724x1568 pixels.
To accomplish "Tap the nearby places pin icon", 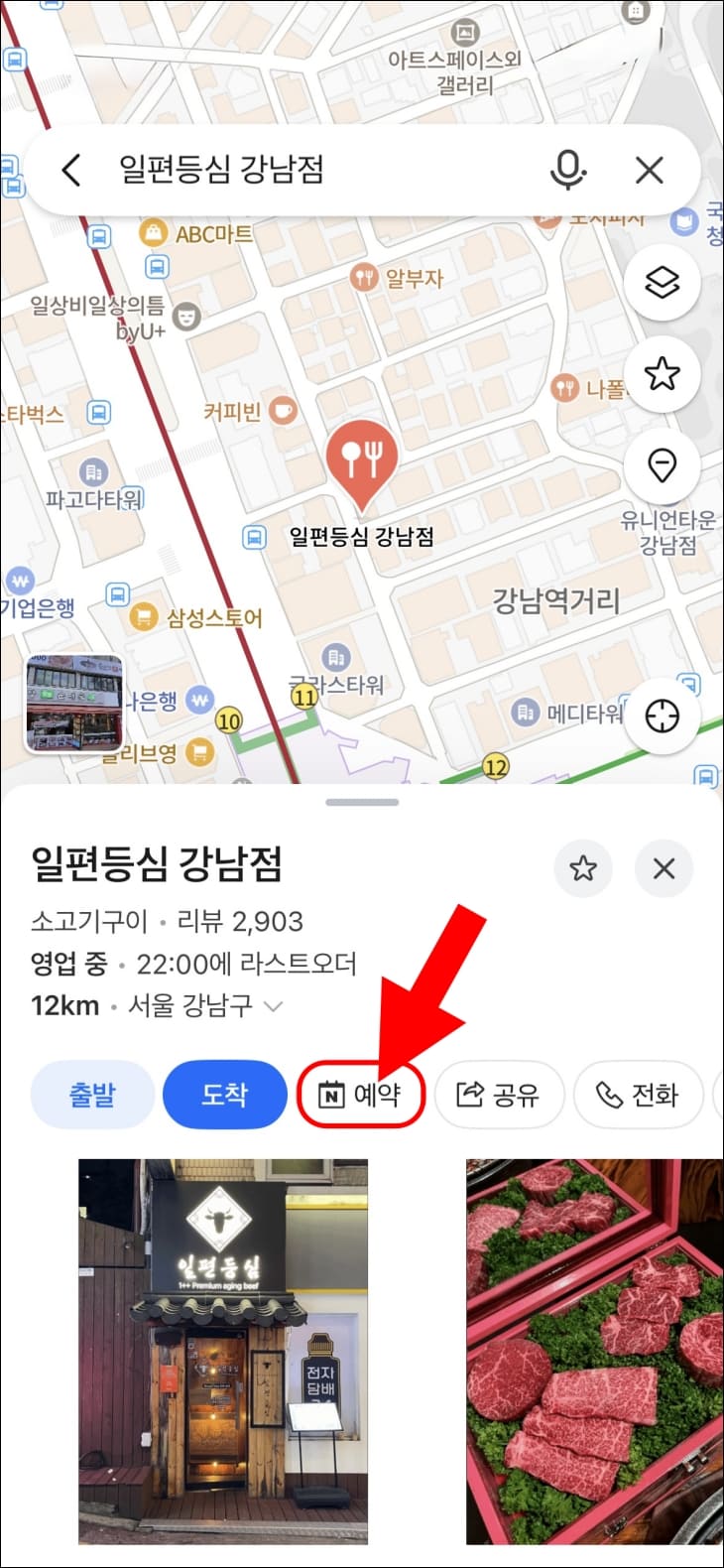I will pos(662,466).
